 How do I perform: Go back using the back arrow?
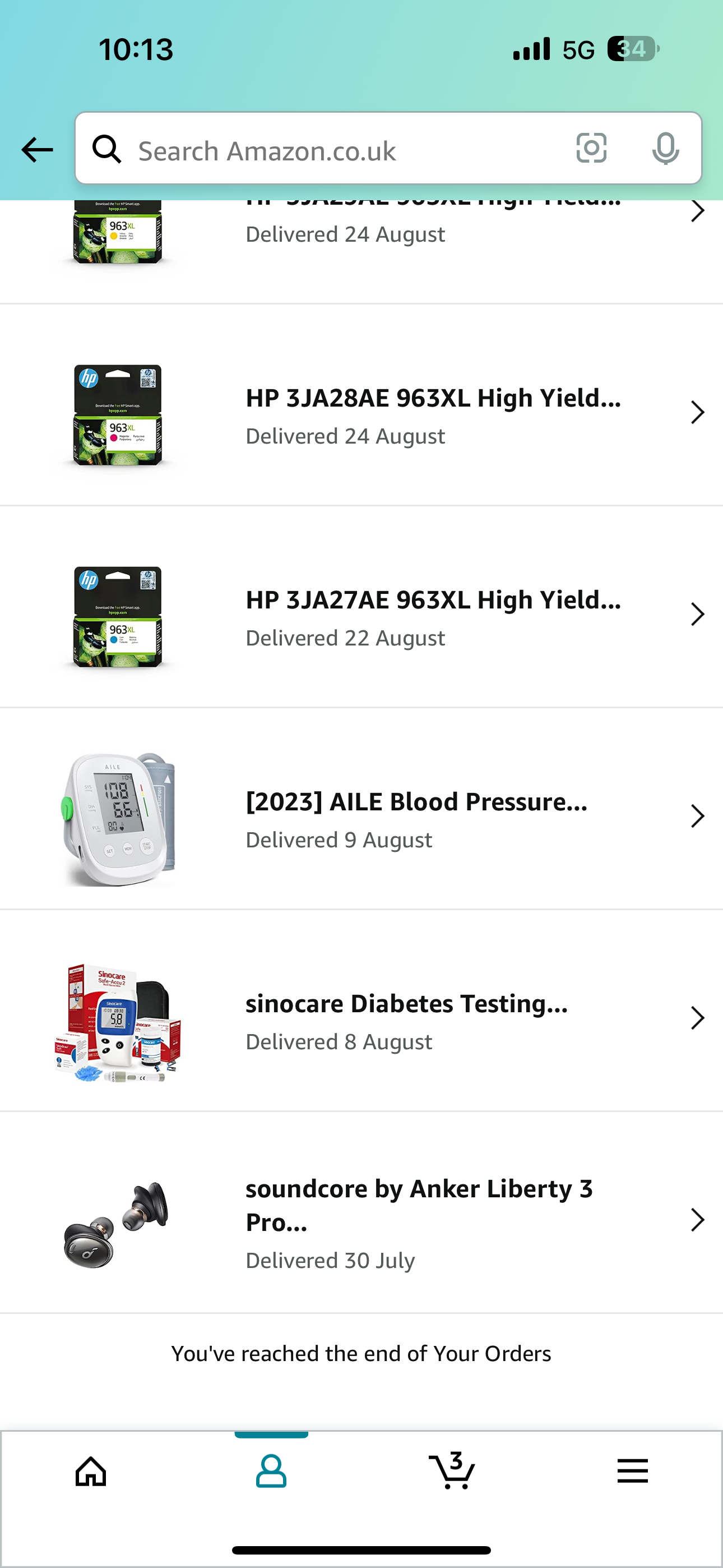tap(37, 150)
